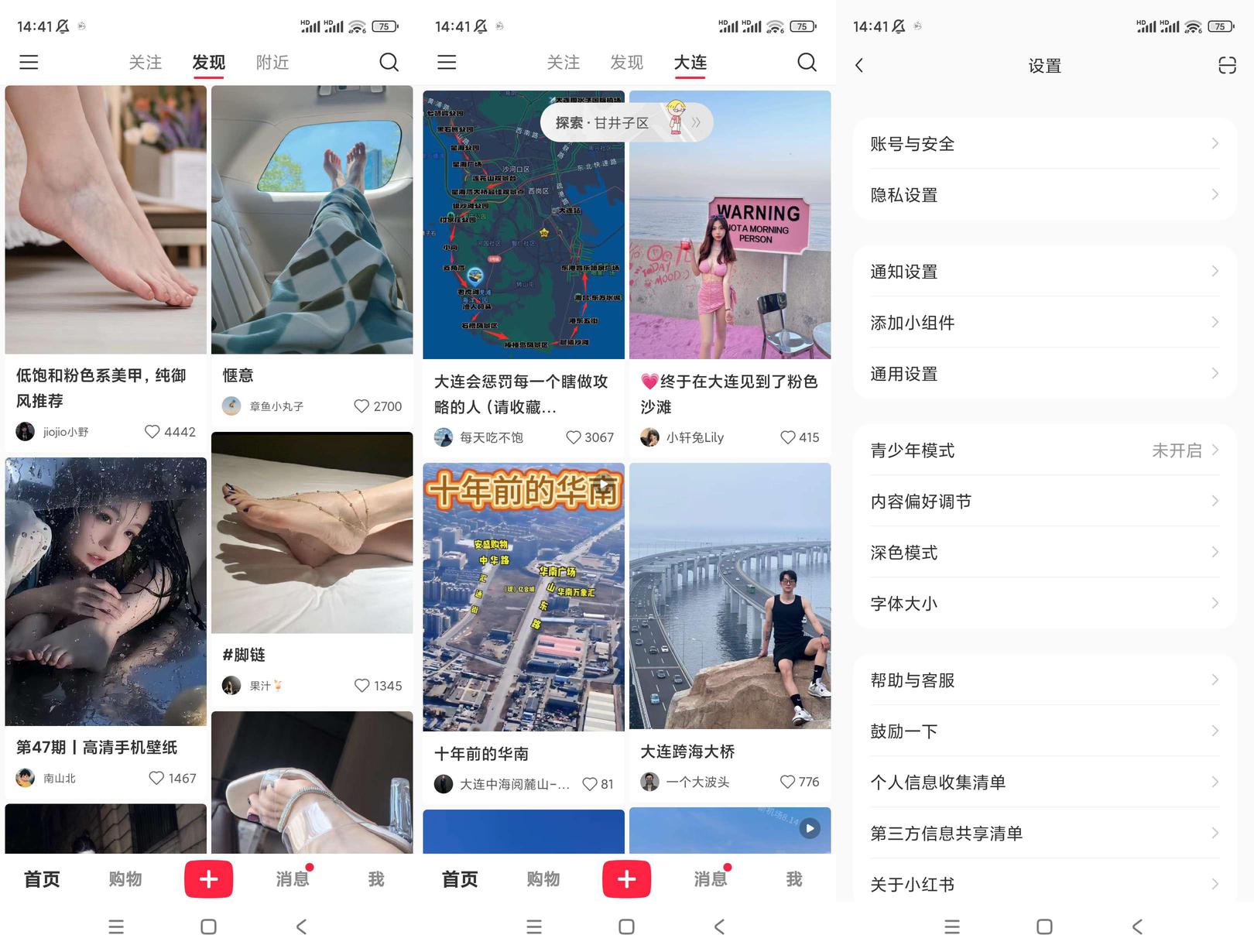Open the 第47期 高清手机壁纸 post
The image size is (1254, 952).
click(106, 592)
